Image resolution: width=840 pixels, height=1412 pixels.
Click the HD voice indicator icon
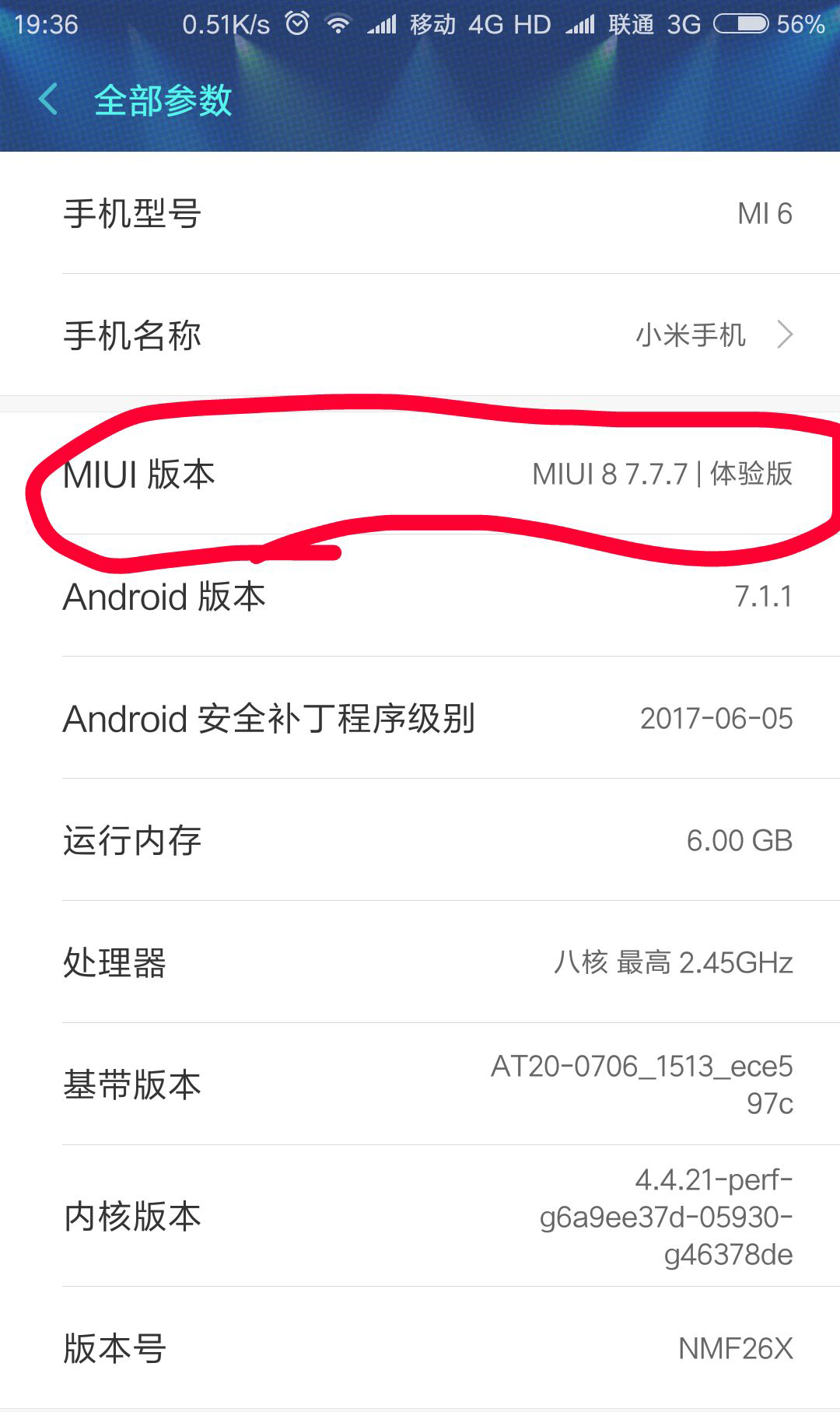coord(530,23)
